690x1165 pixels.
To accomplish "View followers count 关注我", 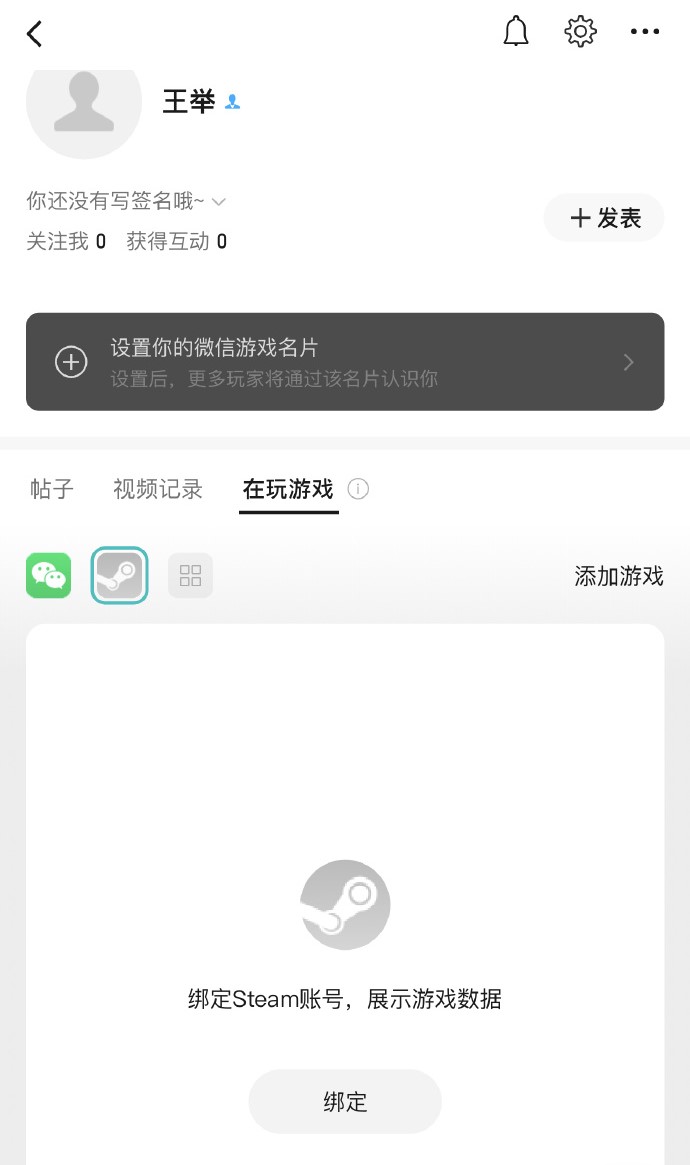I will (66, 241).
